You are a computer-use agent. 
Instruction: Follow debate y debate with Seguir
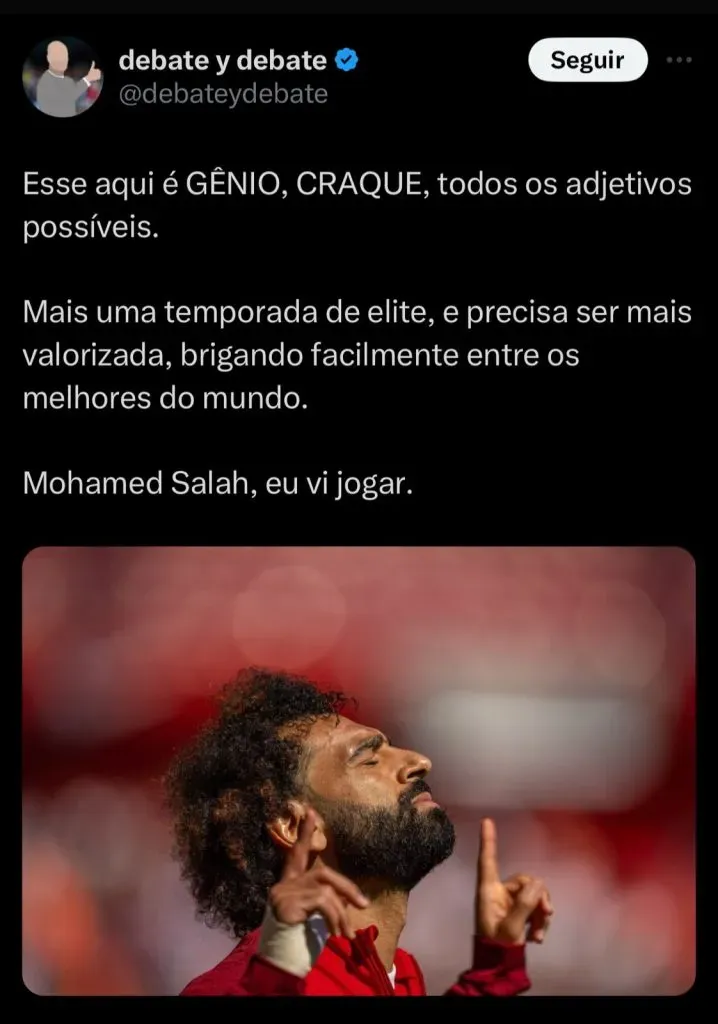click(x=587, y=60)
